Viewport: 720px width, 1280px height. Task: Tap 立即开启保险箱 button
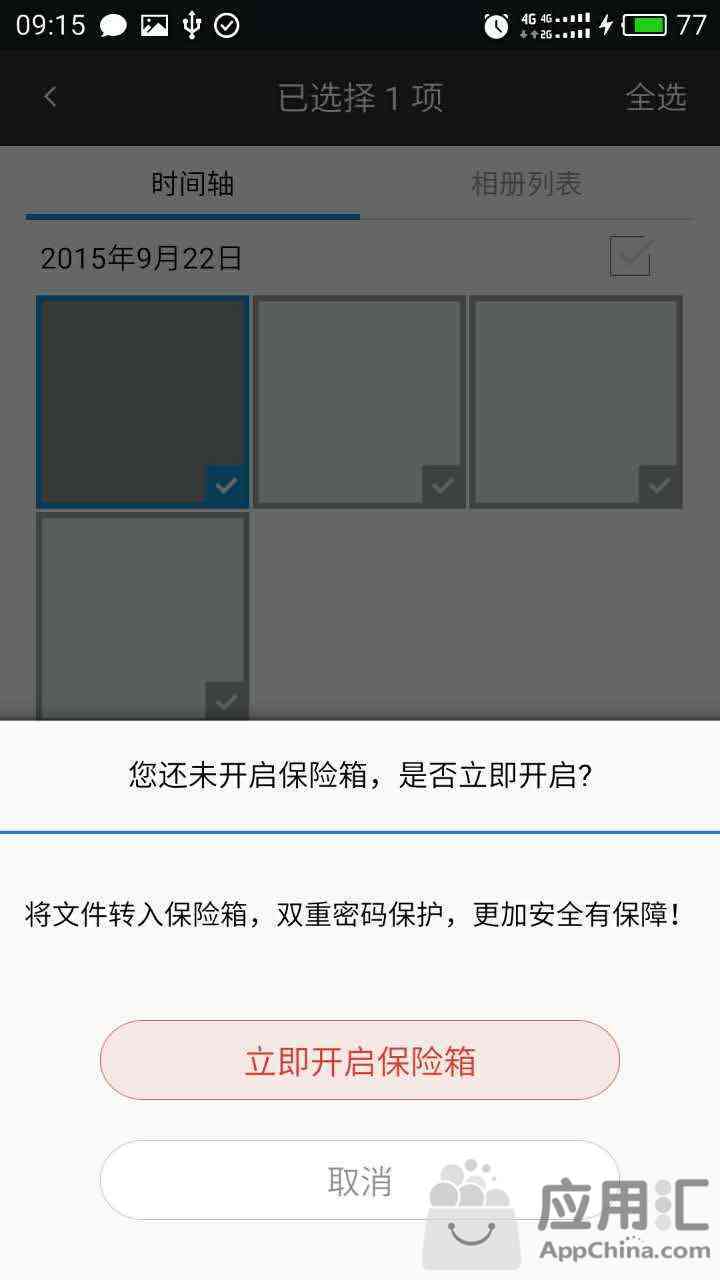point(360,1060)
